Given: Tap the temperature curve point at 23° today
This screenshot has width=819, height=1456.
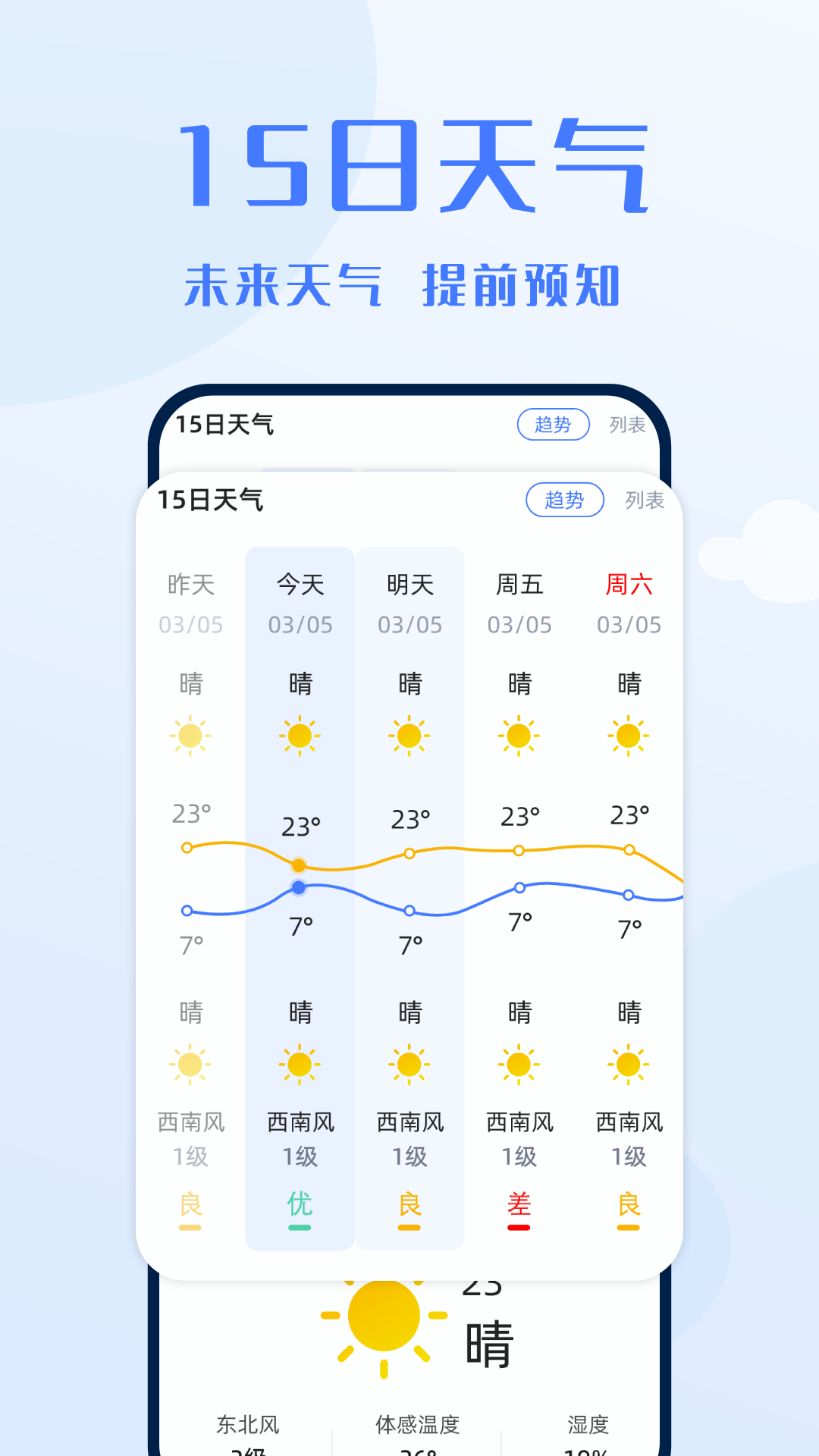Looking at the screenshot, I should [299, 864].
